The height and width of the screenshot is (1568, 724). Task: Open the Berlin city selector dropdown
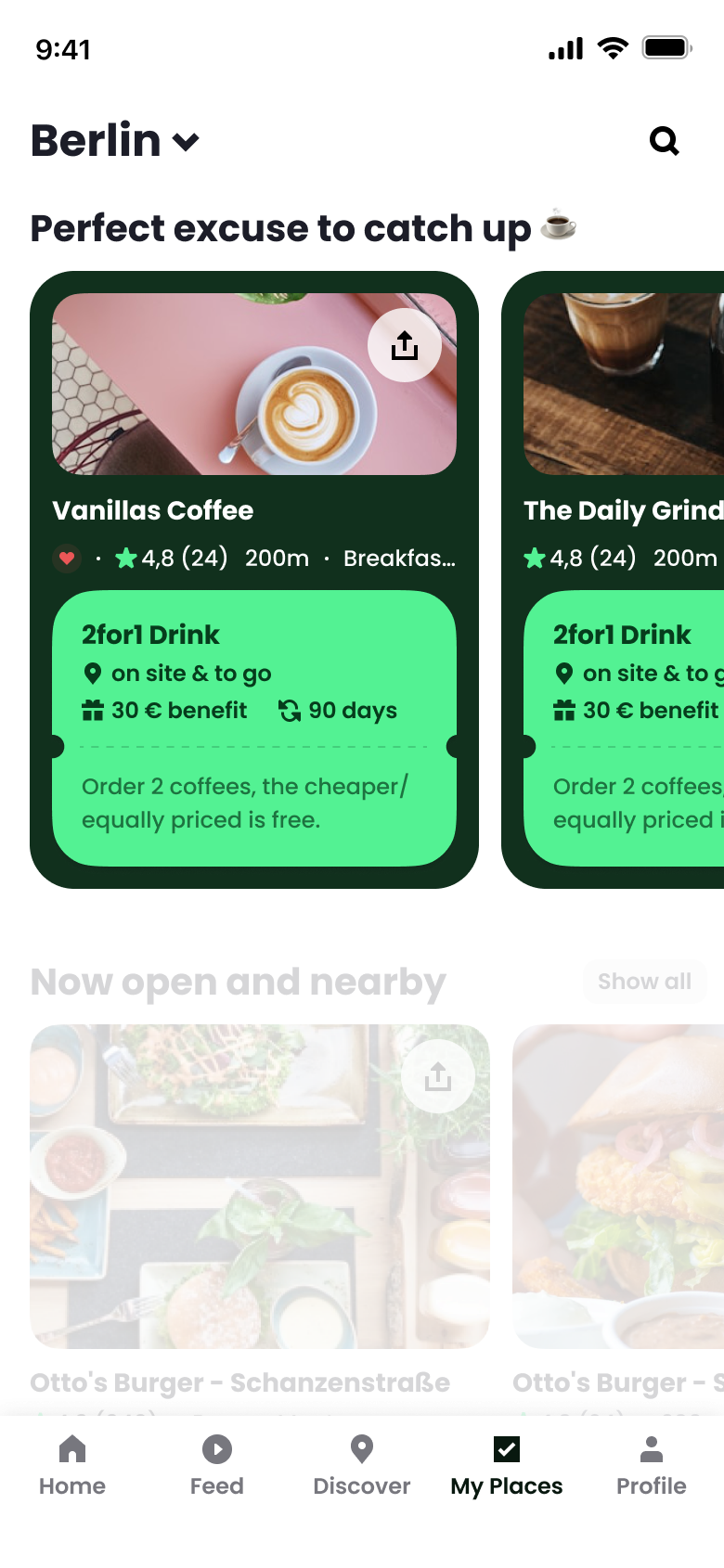coord(114,140)
